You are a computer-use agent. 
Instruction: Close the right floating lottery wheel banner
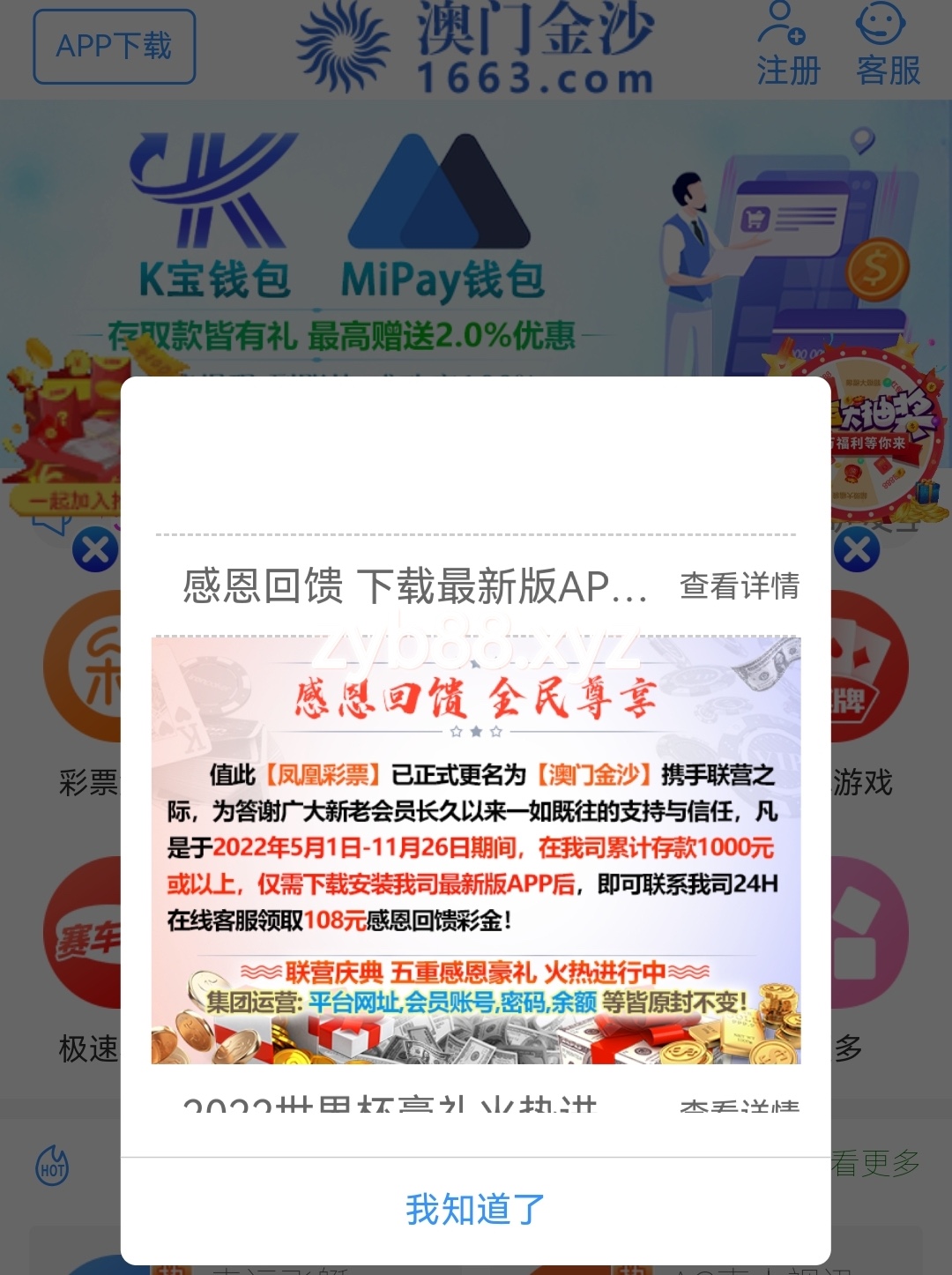pos(857,550)
